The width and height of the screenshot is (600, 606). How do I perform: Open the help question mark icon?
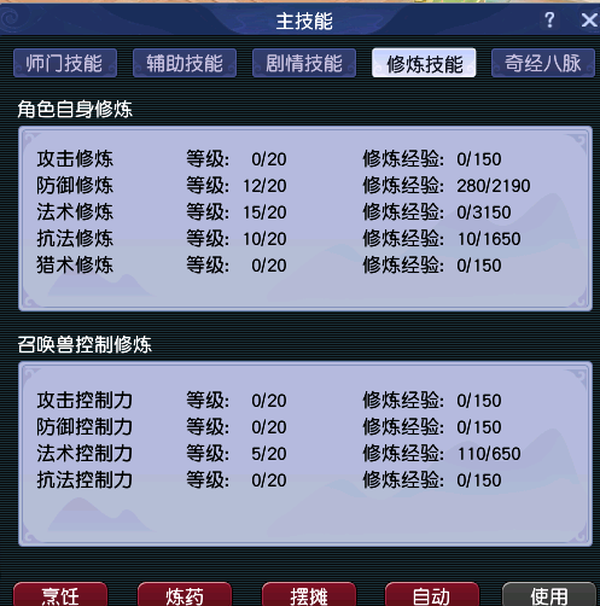(x=549, y=20)
